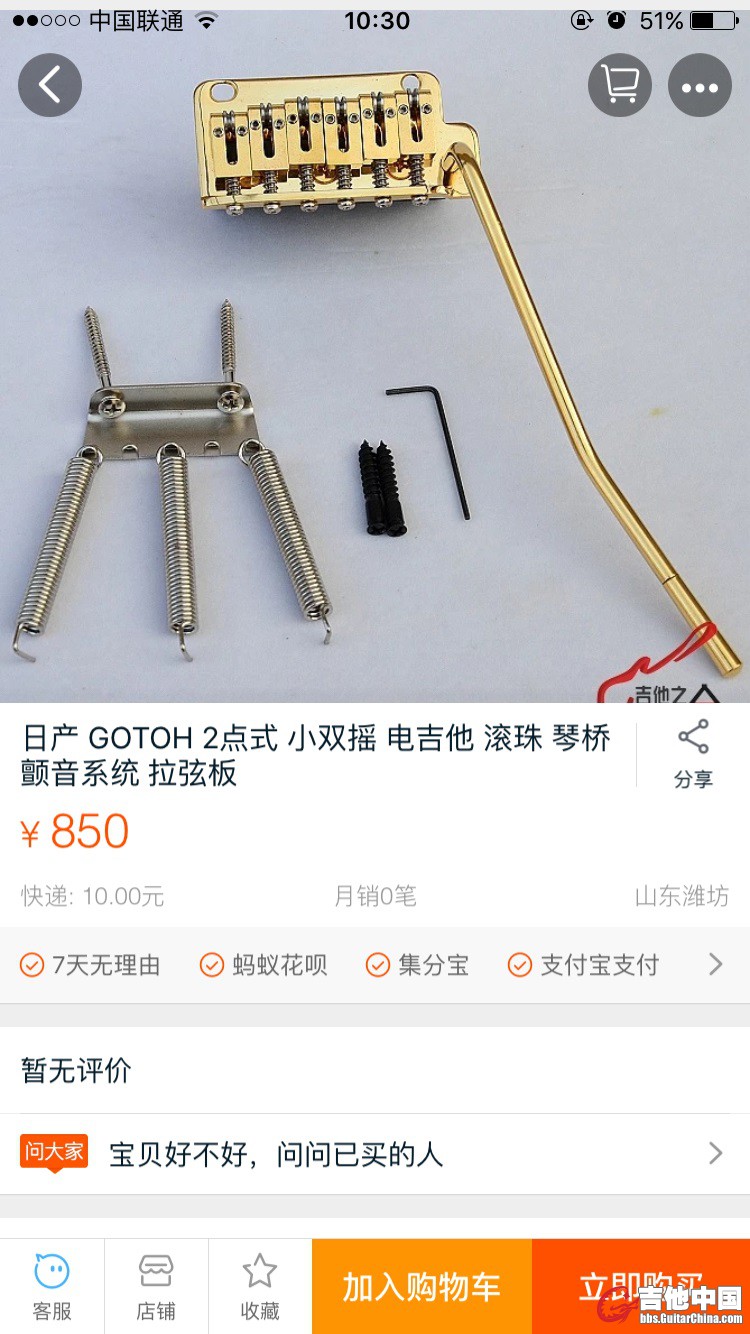This screenshot has height=1334, width=750.
Task: Add item to favorites 收藏
Action: 260,1286
